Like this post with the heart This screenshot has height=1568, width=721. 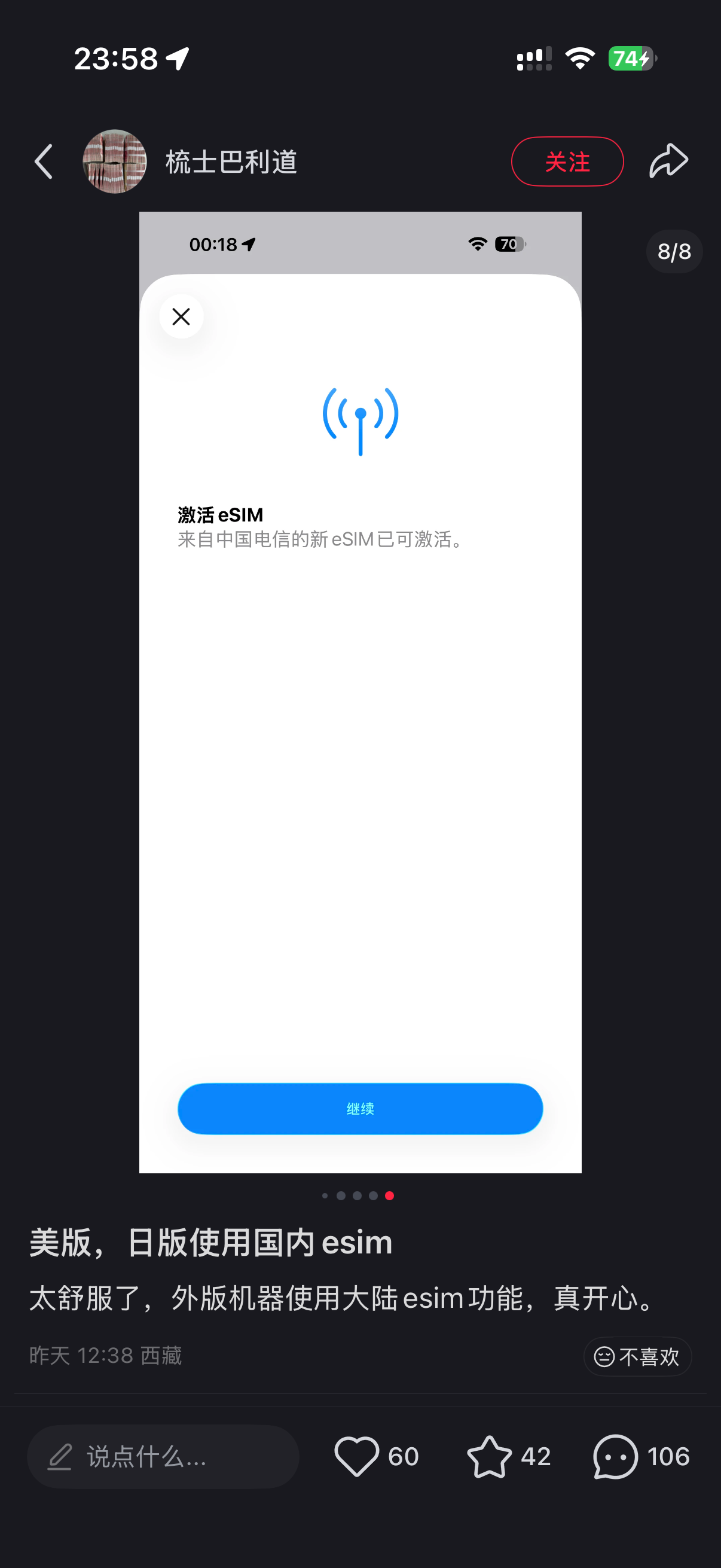357,1456
